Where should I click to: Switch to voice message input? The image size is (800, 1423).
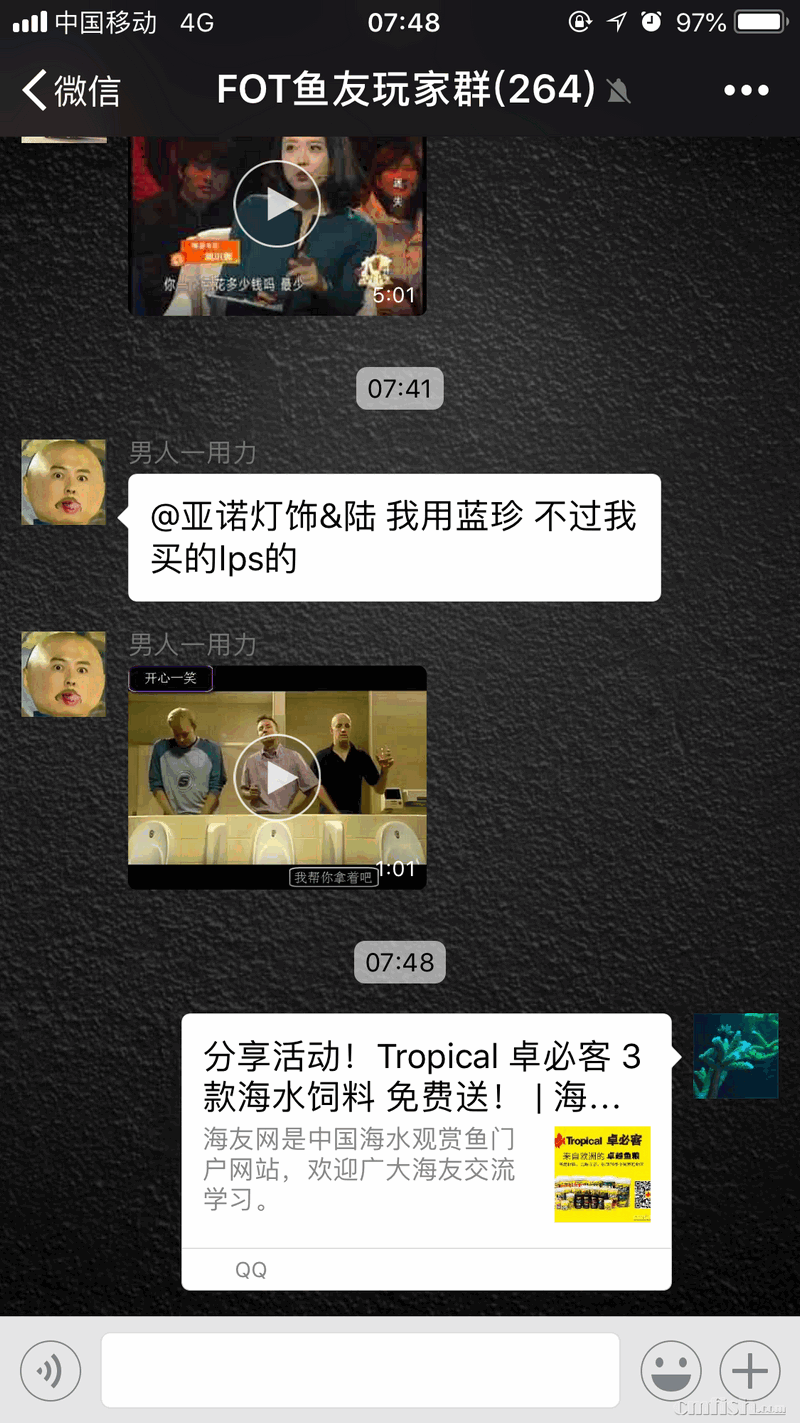(50, 1370)
